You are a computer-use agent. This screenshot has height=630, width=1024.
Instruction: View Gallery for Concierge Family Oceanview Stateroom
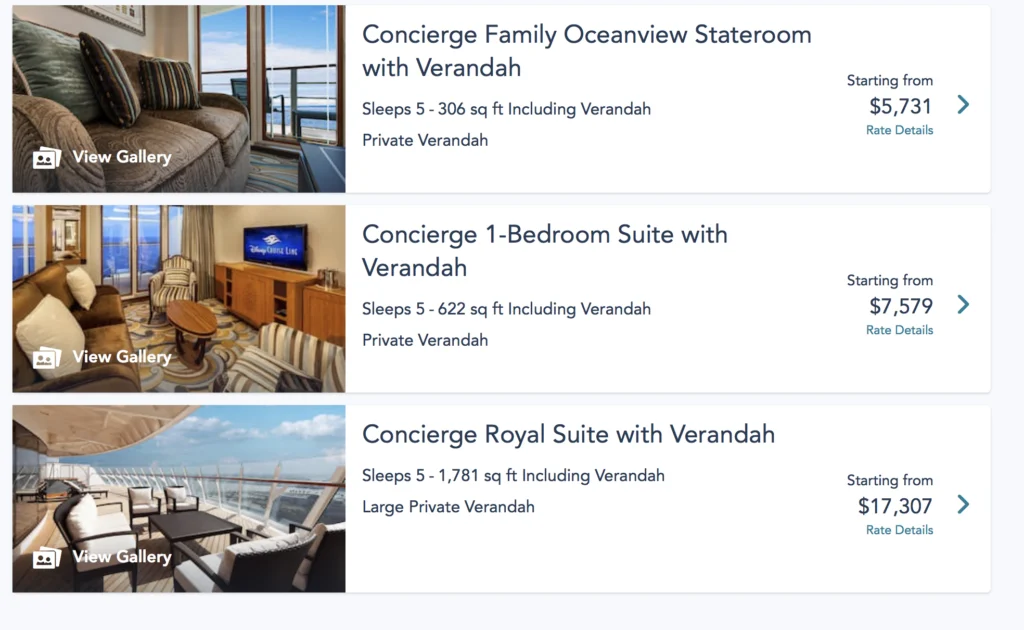click(102, 157)
